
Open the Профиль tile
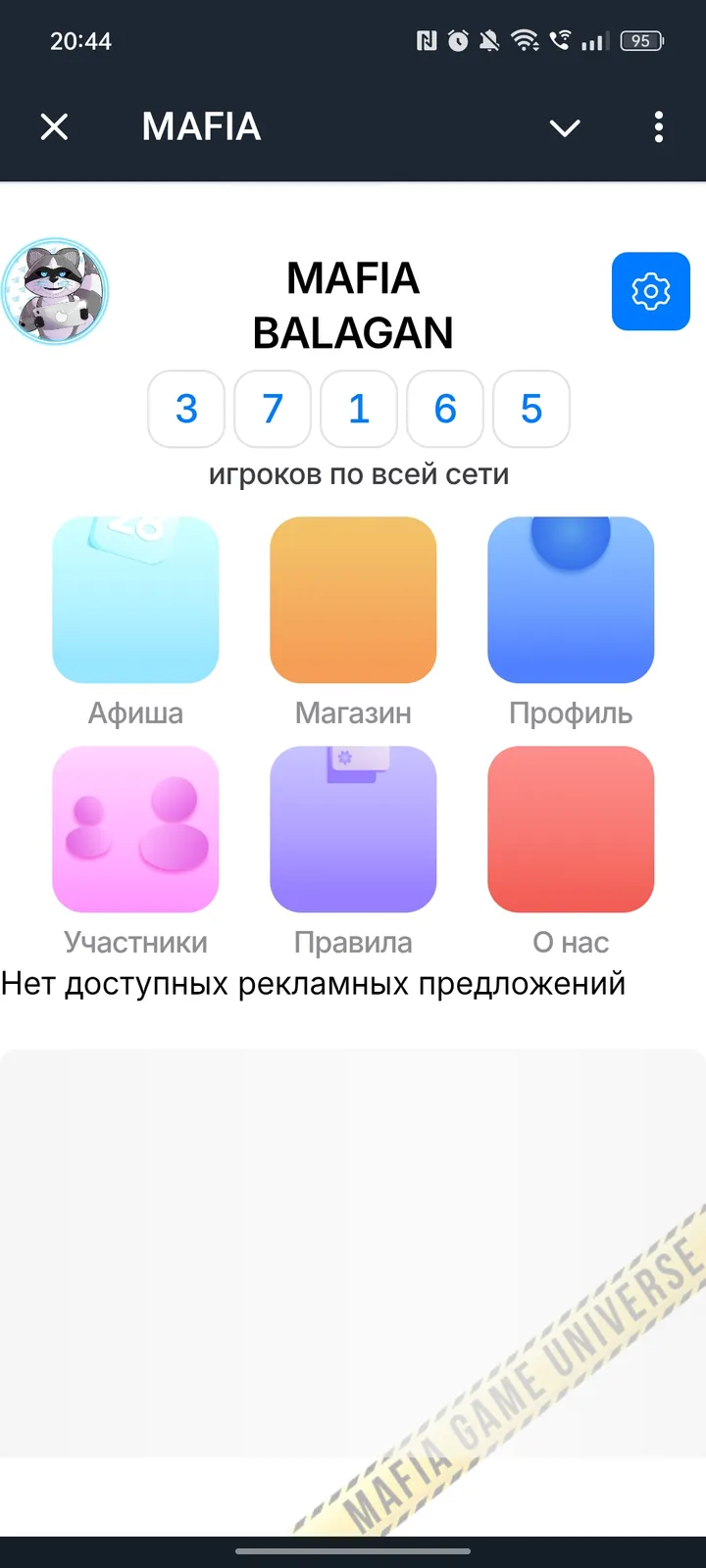pyautogui.click(x=571, y=600)
